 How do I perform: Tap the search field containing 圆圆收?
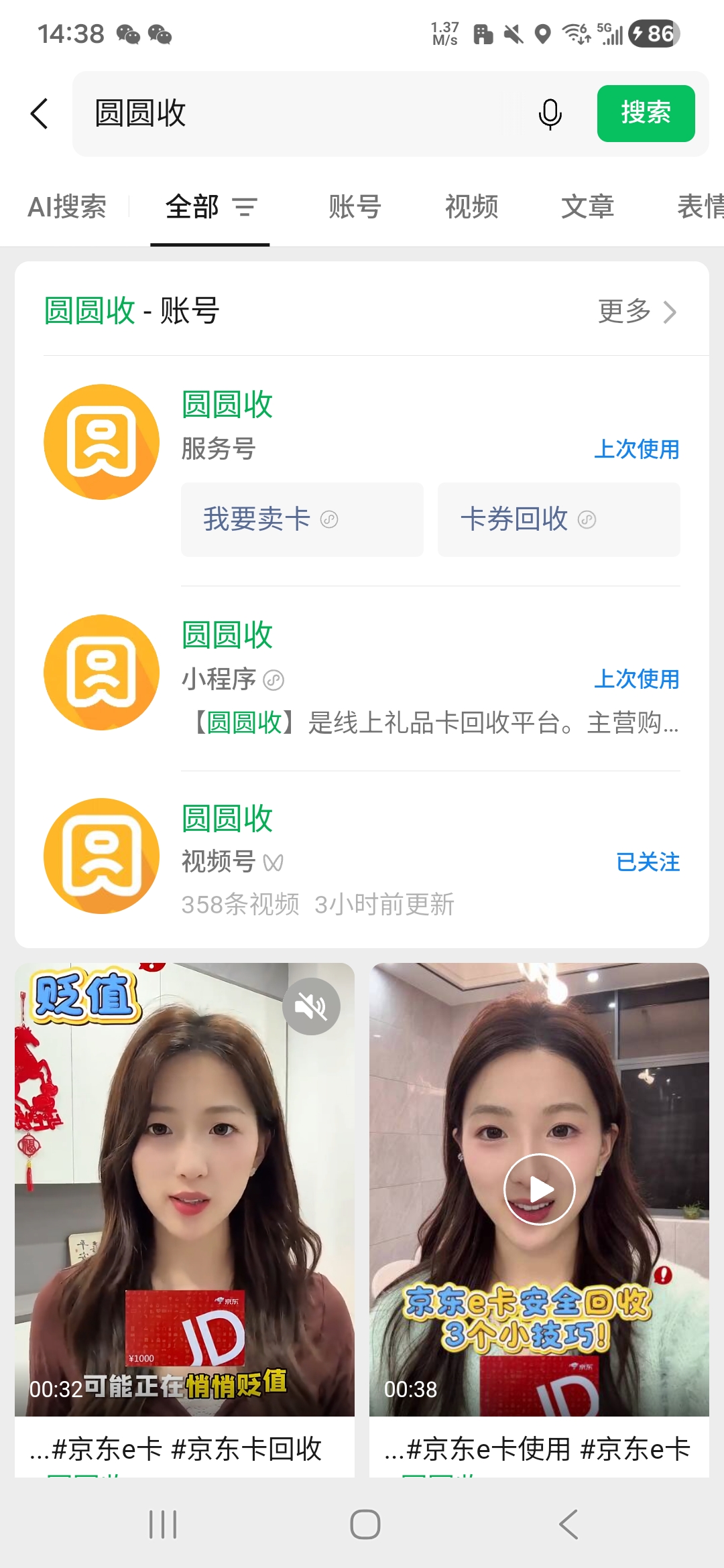point(295,113)
